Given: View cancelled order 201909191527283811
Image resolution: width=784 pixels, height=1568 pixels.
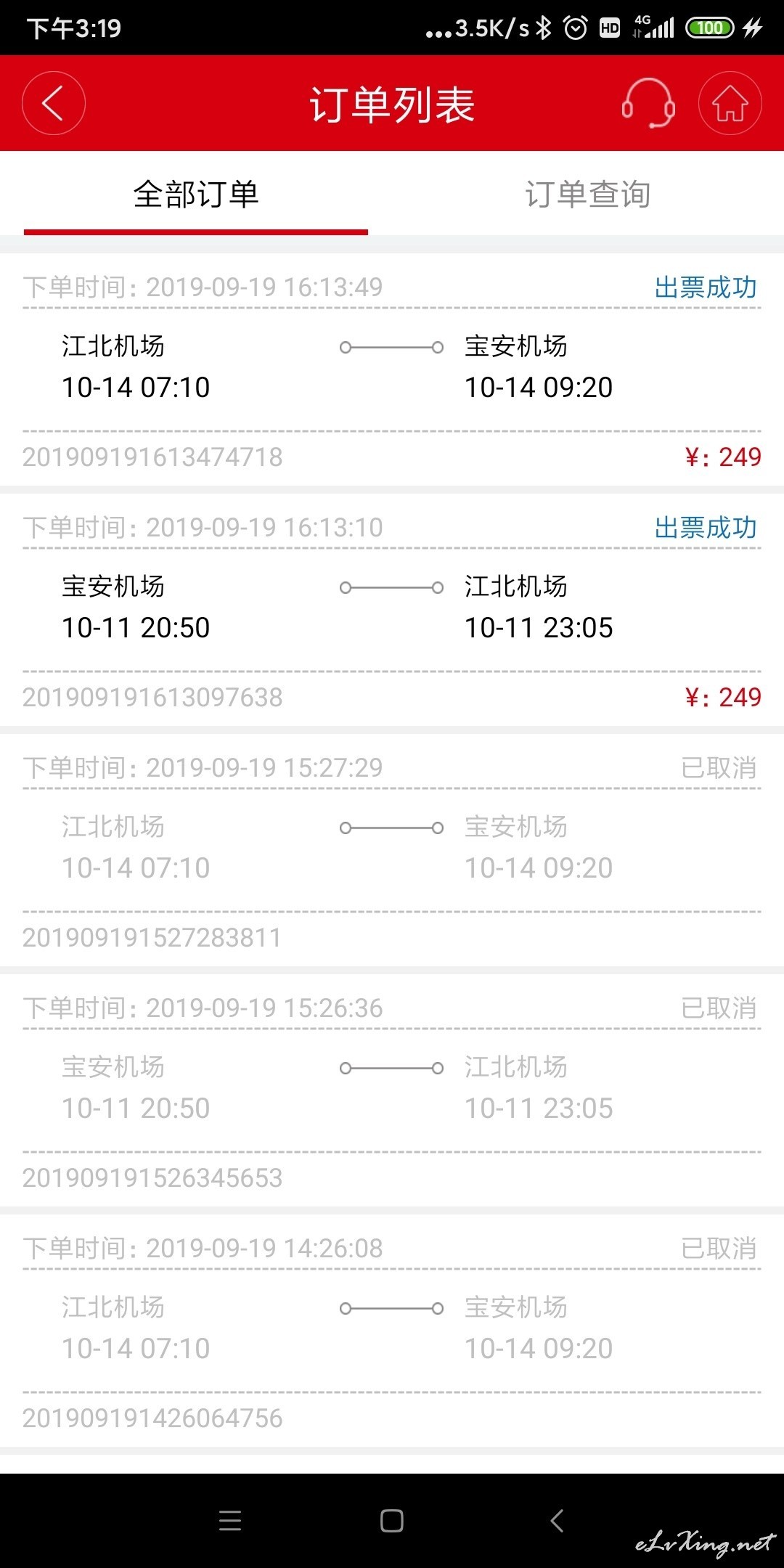Looking at the screenshot, I should (x=392, y=850).
